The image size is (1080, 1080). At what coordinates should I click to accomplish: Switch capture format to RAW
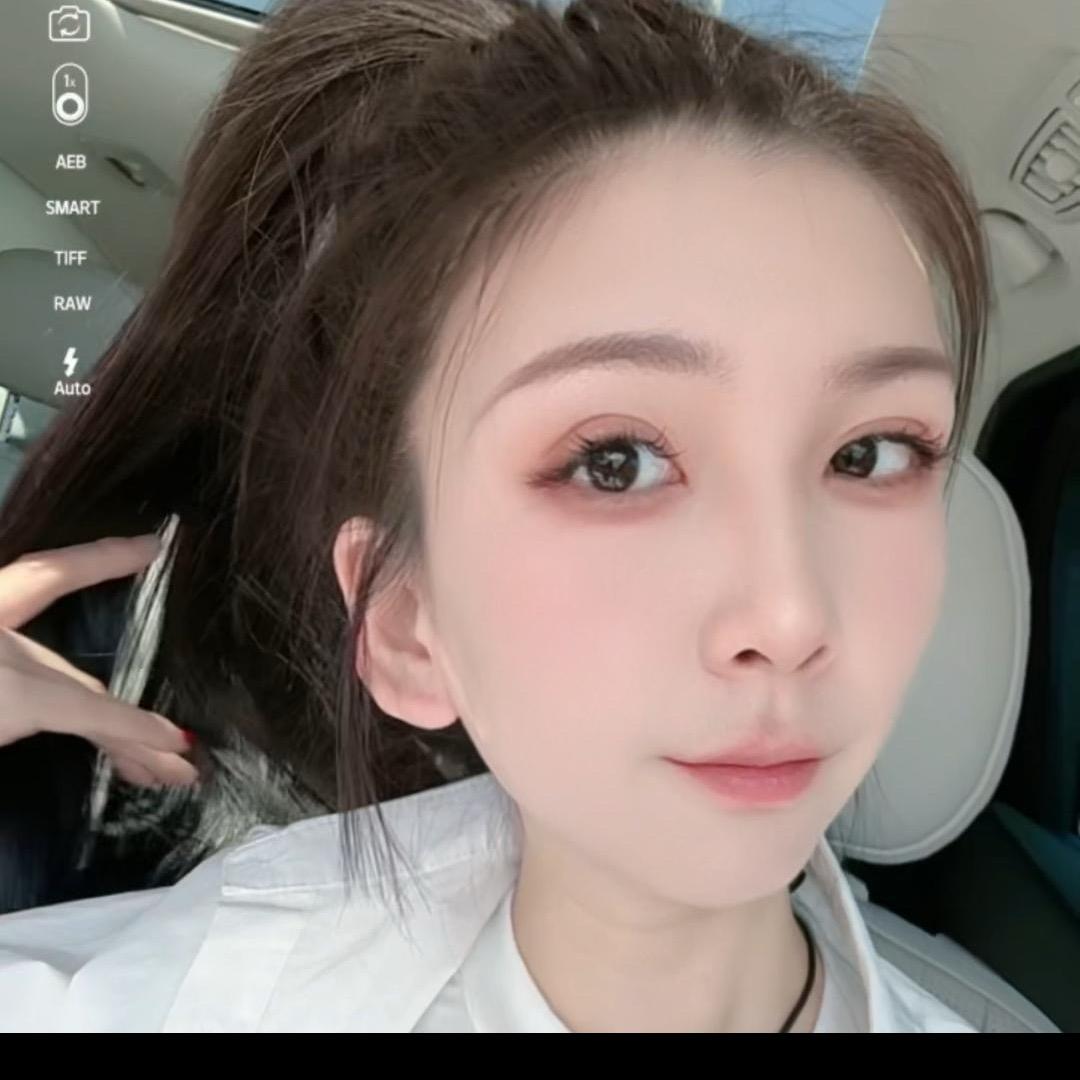pos(72,303)
